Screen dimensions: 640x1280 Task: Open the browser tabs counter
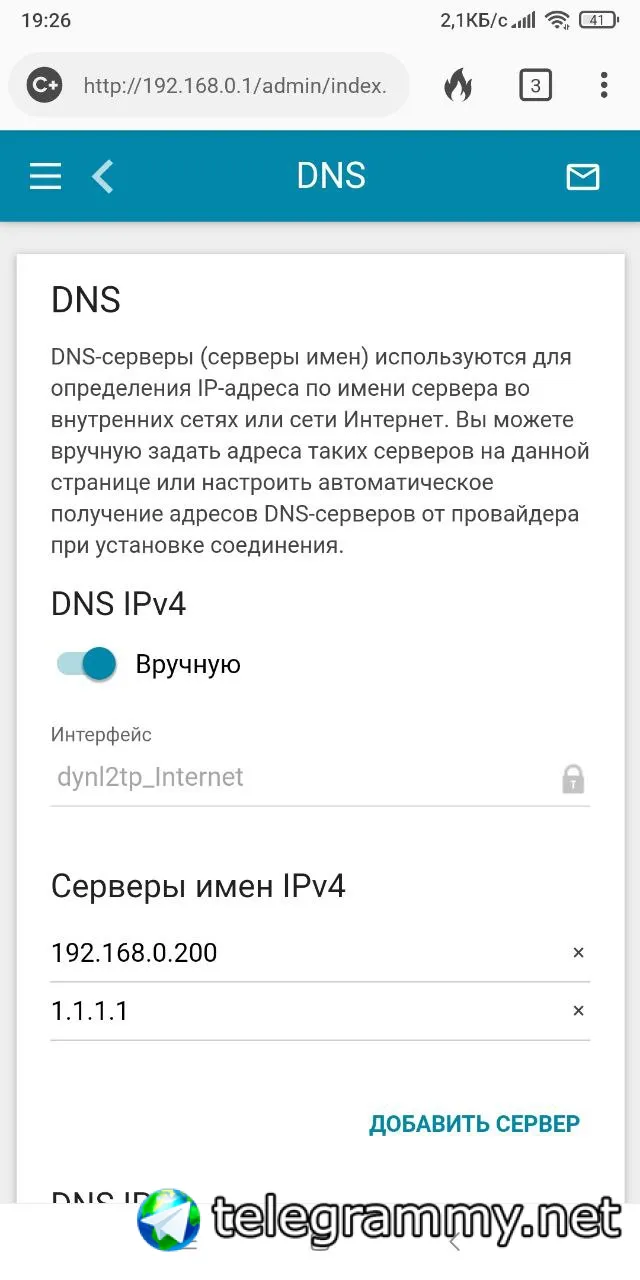535,86
